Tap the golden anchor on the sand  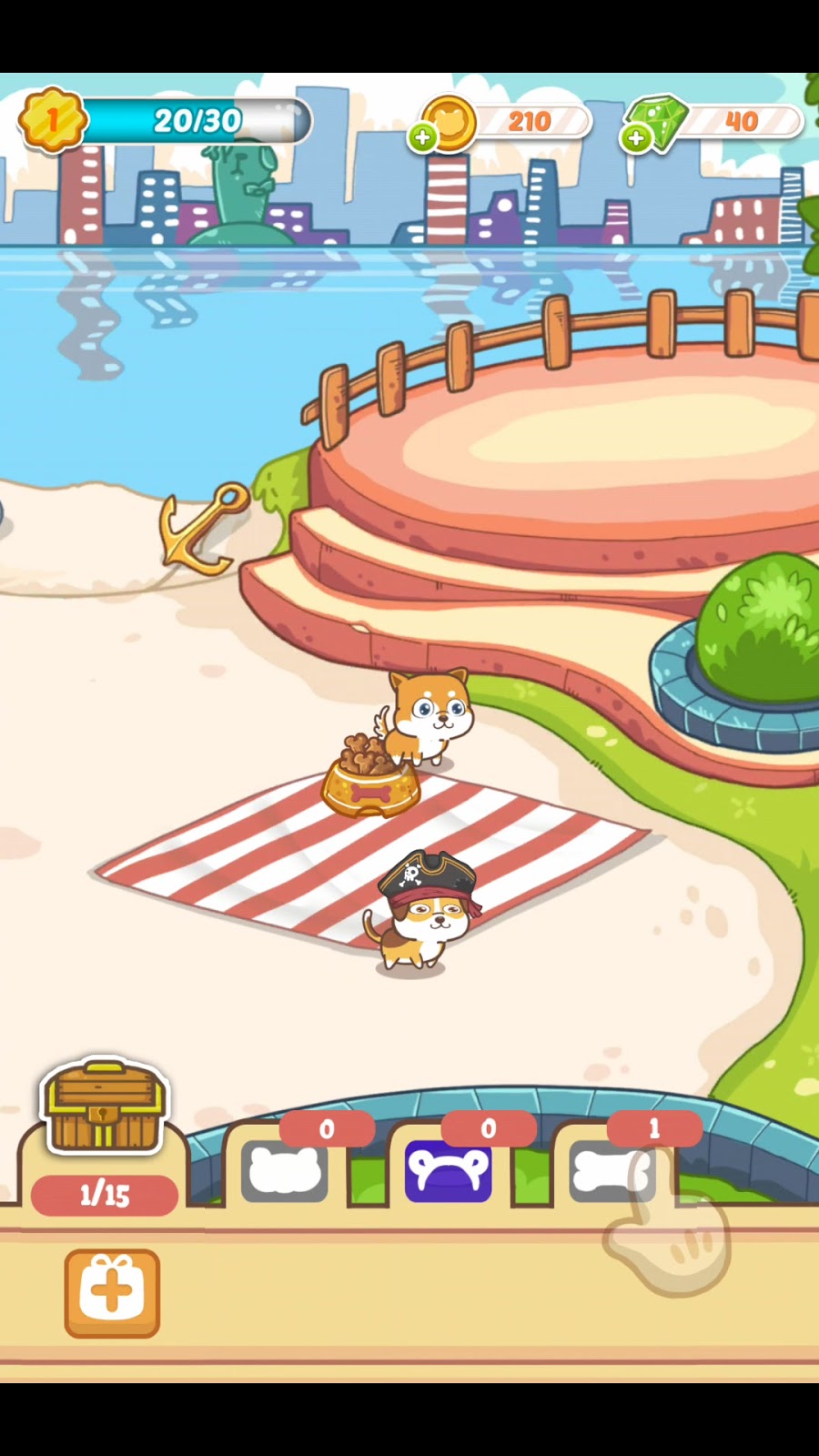(x=202, y=528)
